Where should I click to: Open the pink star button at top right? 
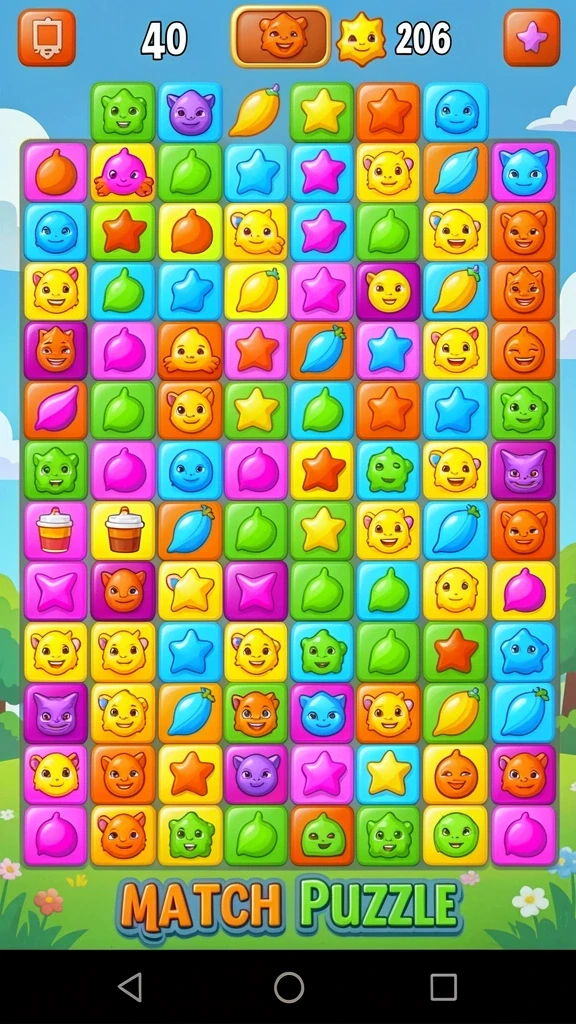(x=532, y=37)
